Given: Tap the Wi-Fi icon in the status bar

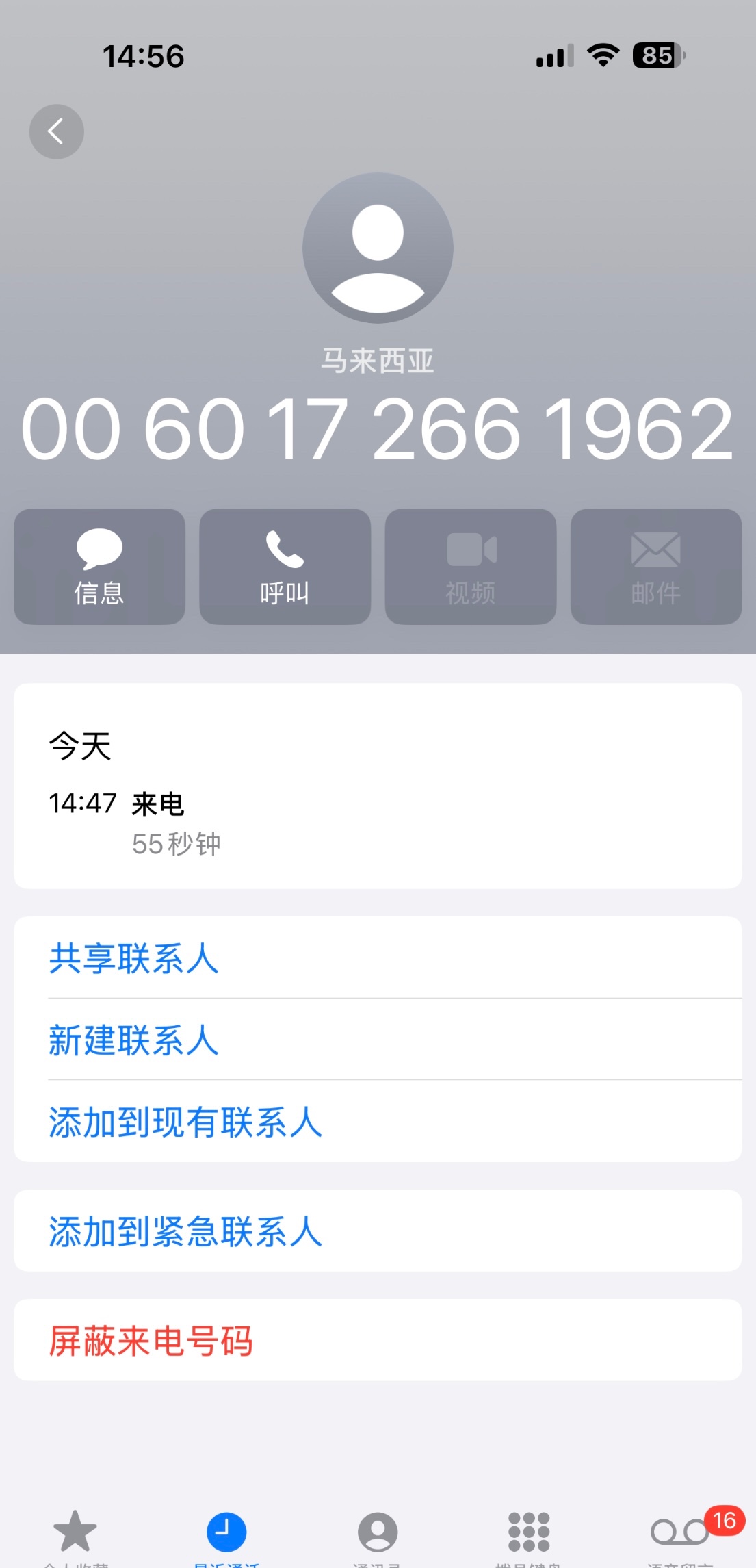Looking at the screenshot, I should 603,56.
